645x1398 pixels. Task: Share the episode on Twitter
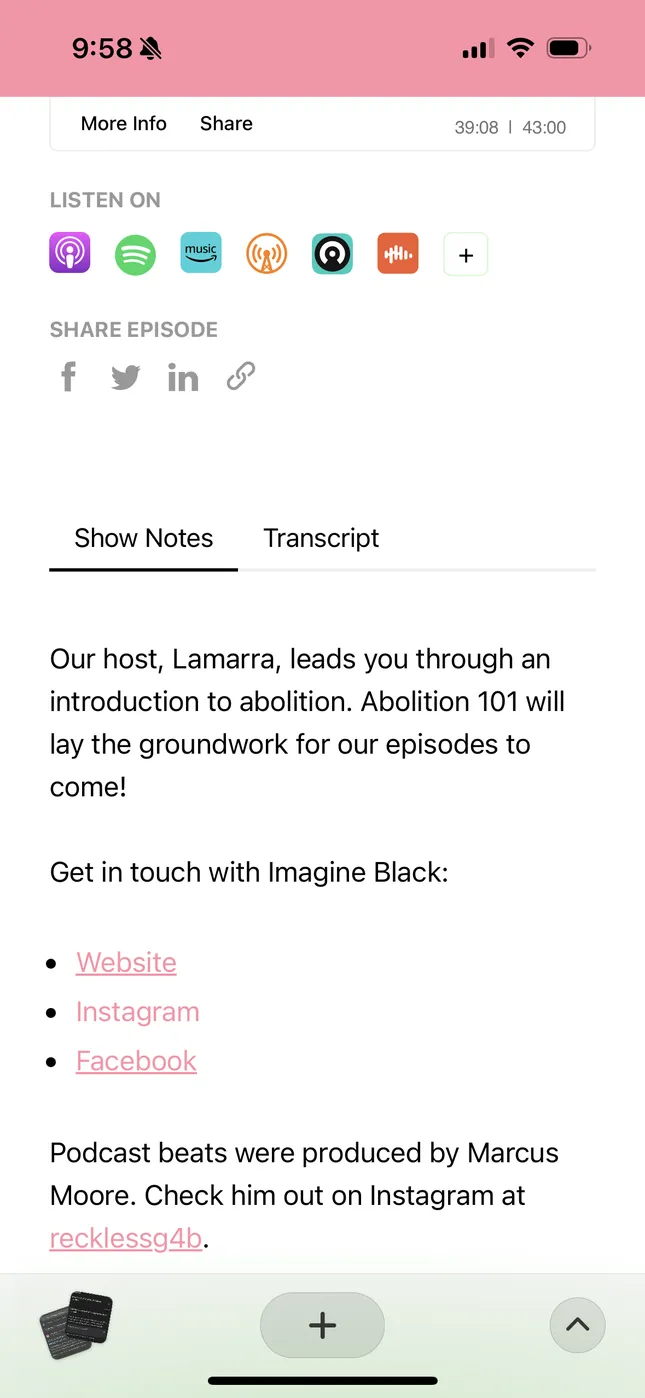pyautogui.click(x=125, y=377)
